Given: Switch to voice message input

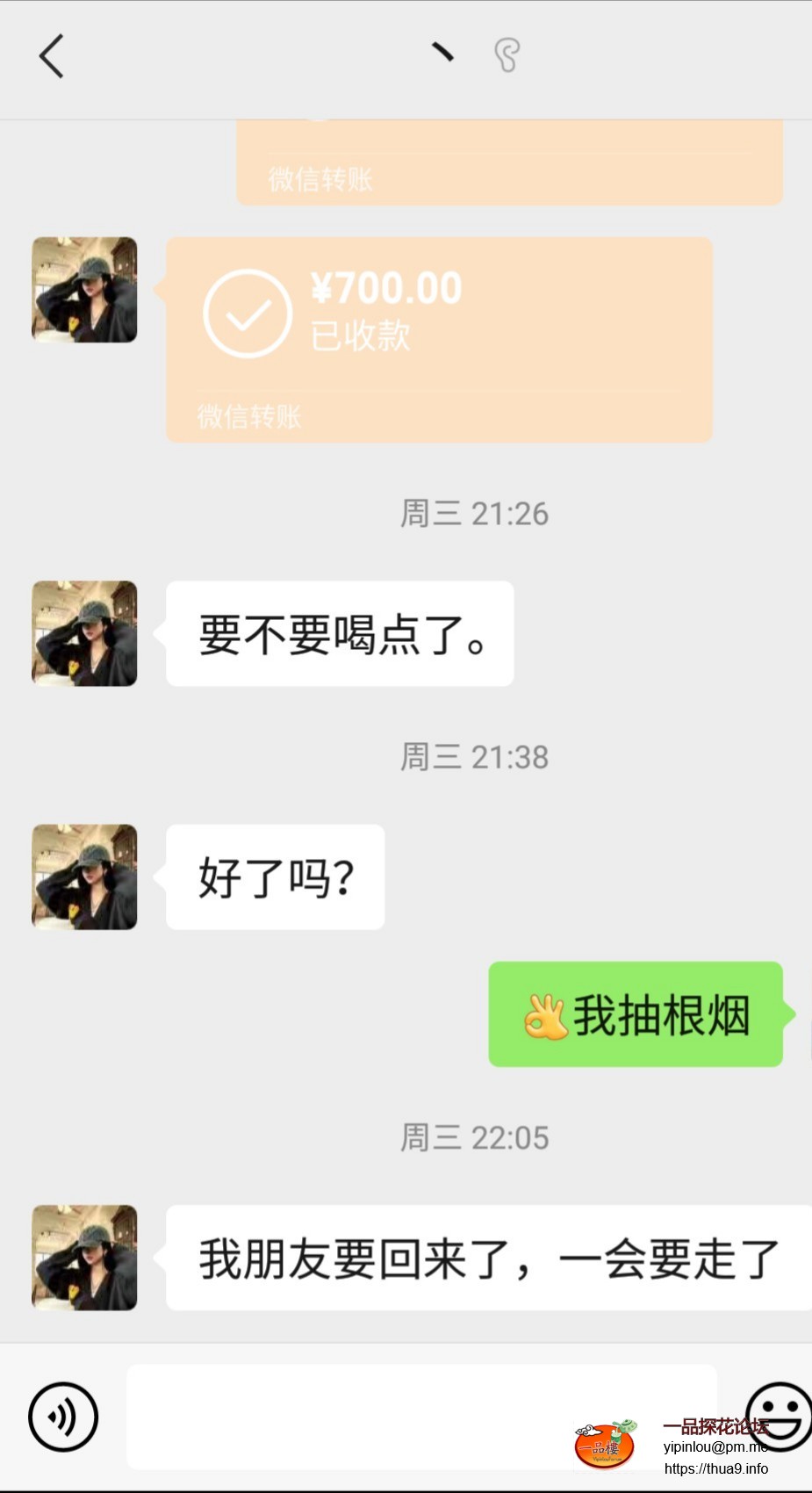Looking at the screenshot, I should (63, 1416).
